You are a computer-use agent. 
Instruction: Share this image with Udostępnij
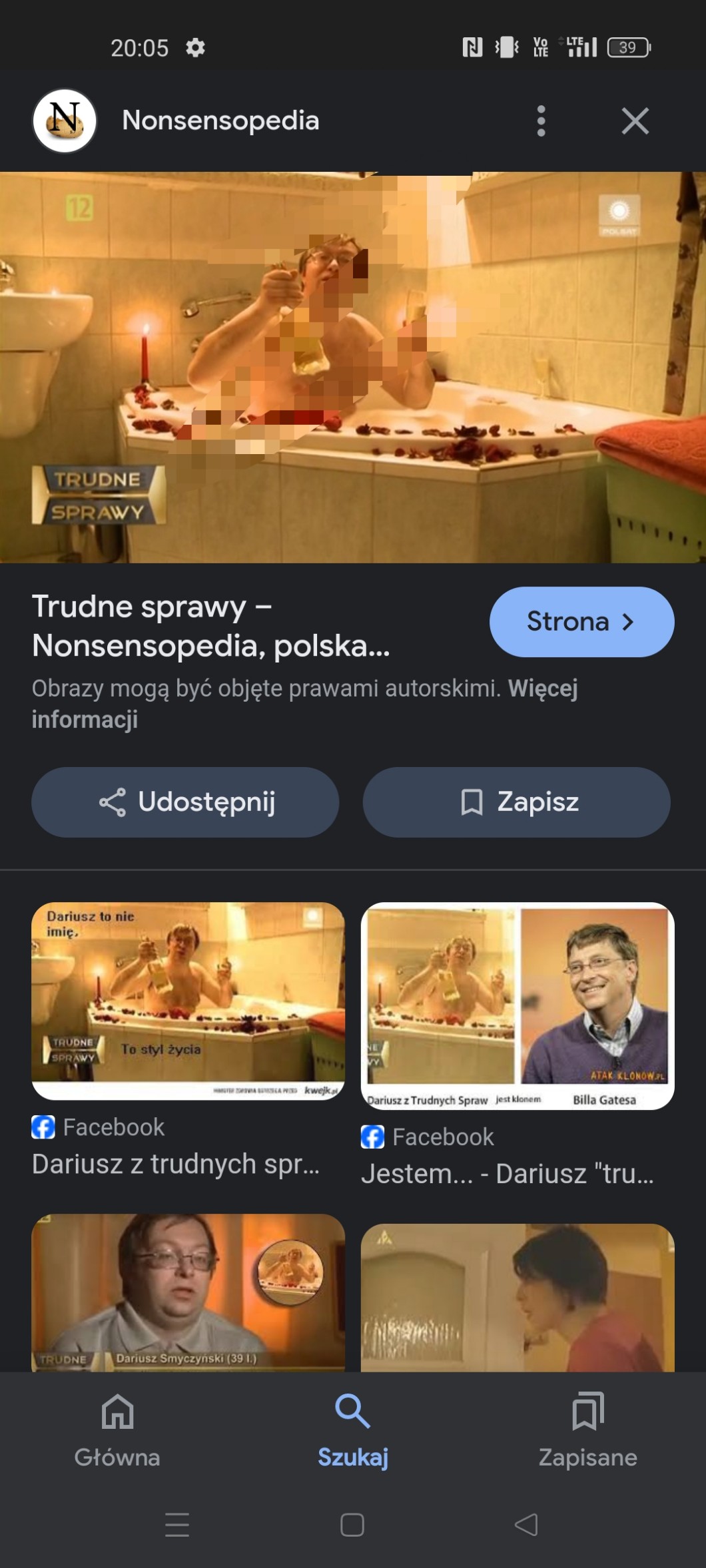pos(185,802)
